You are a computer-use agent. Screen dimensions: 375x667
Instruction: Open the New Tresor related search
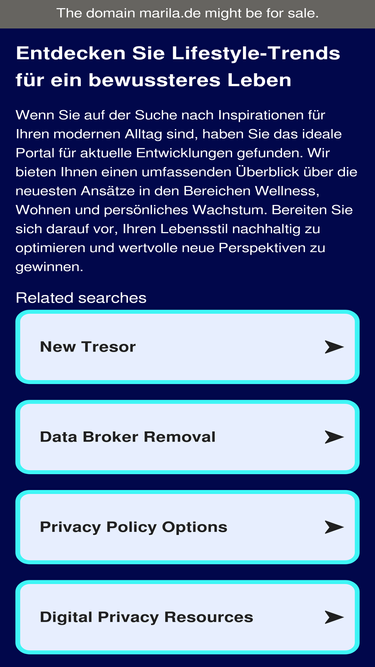tap(188, 347)
